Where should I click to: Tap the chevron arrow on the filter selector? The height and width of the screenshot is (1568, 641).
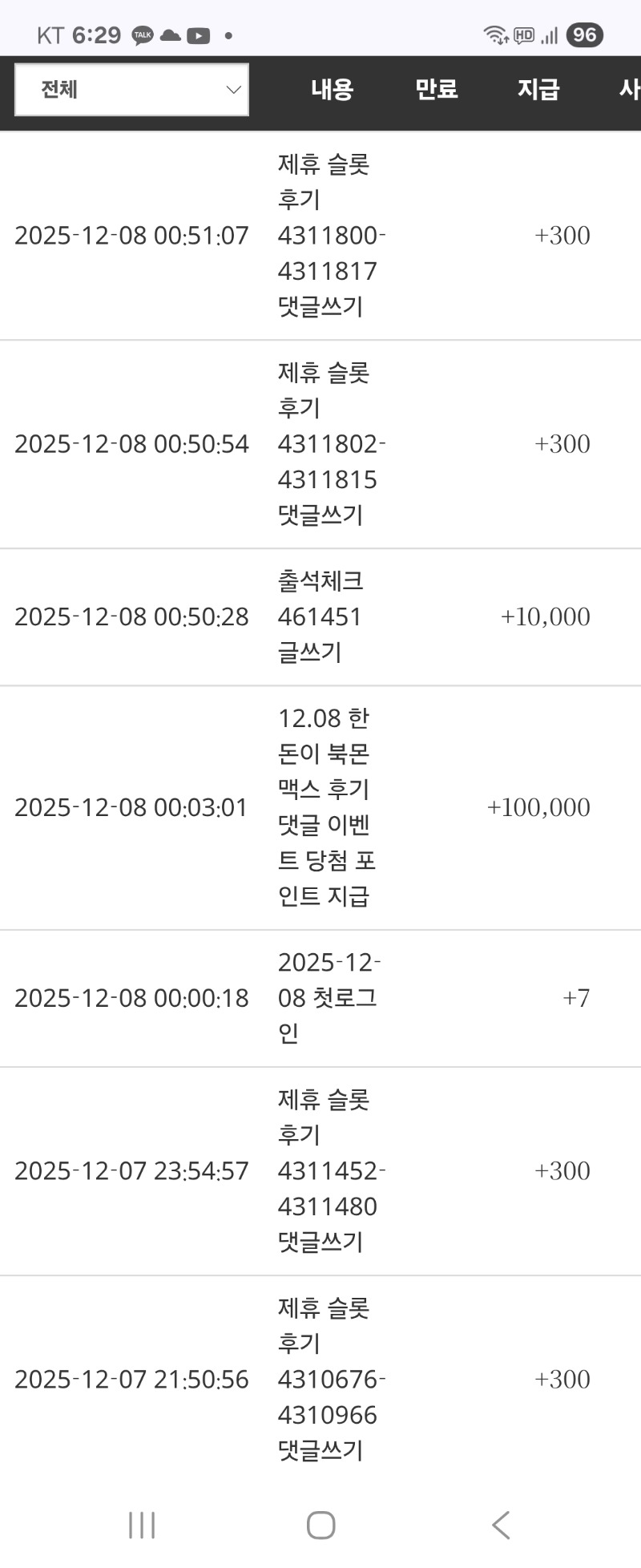231,90
